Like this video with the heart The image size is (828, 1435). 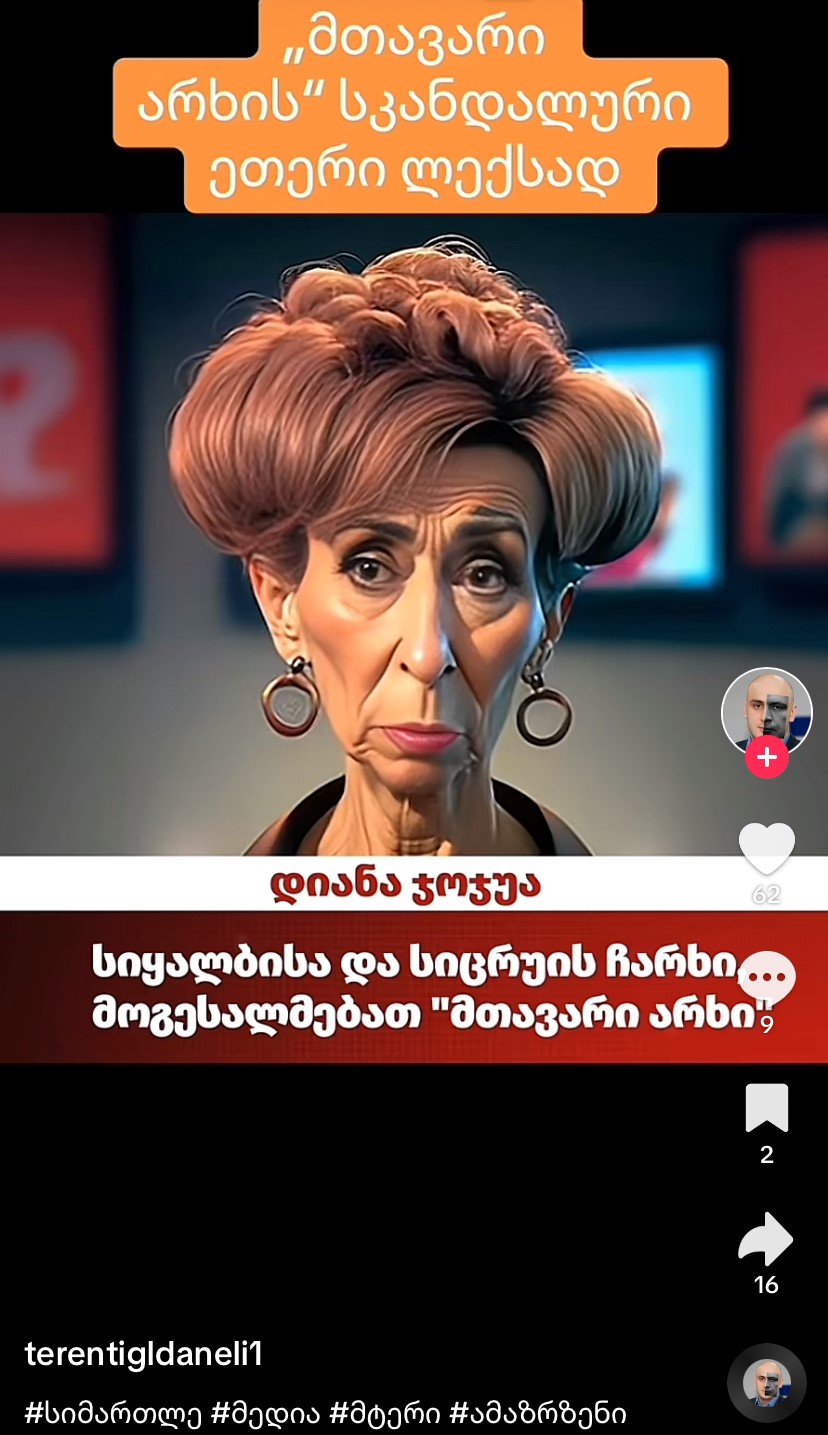pos(766,849)
